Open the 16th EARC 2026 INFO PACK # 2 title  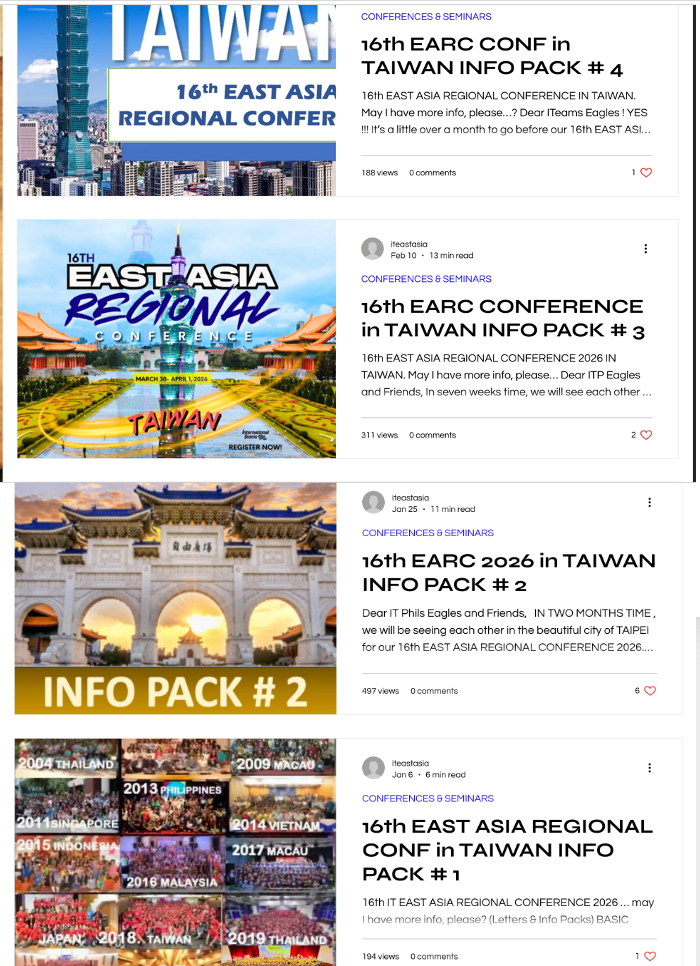pos(508,572)
